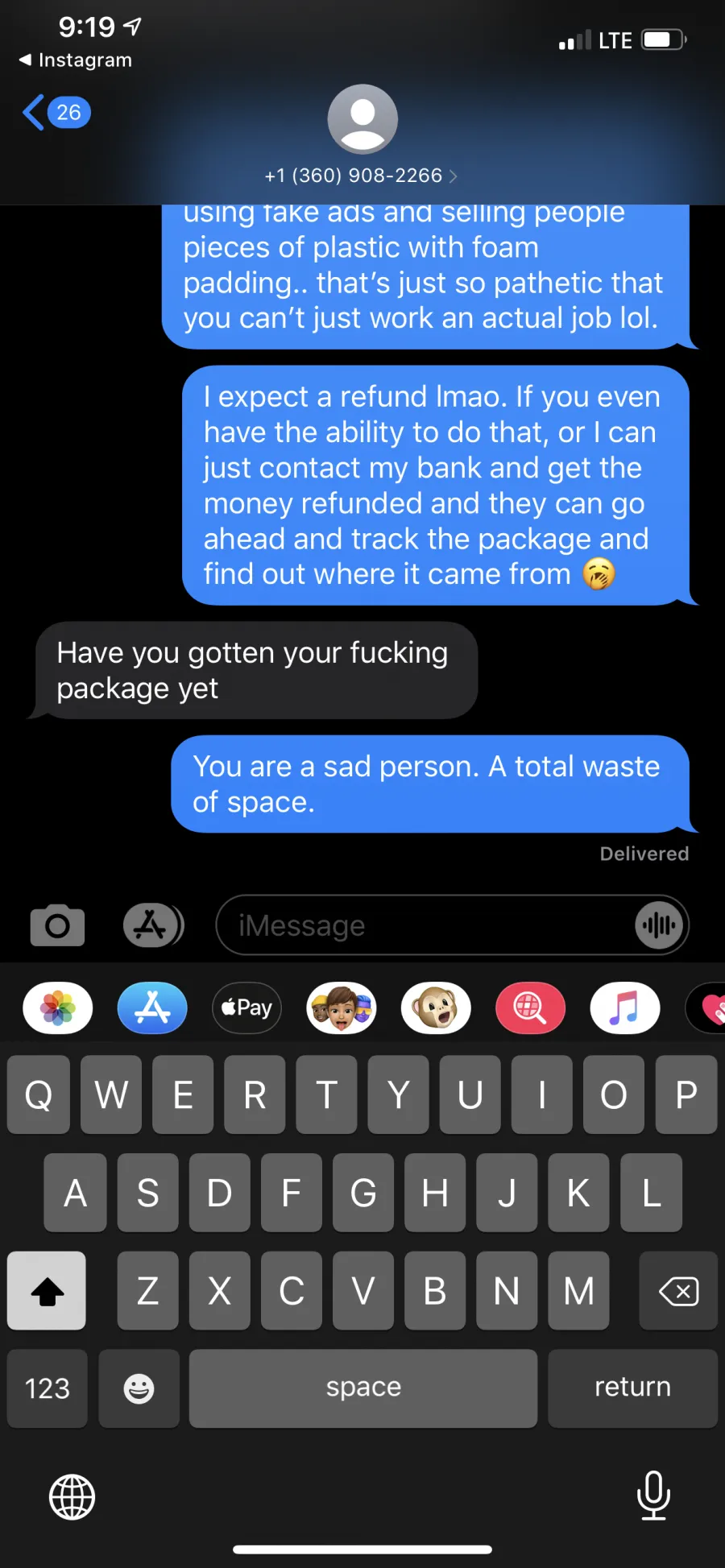Focus the iMessage text field
Screen dimensions: 725x1568
point(423,925)
